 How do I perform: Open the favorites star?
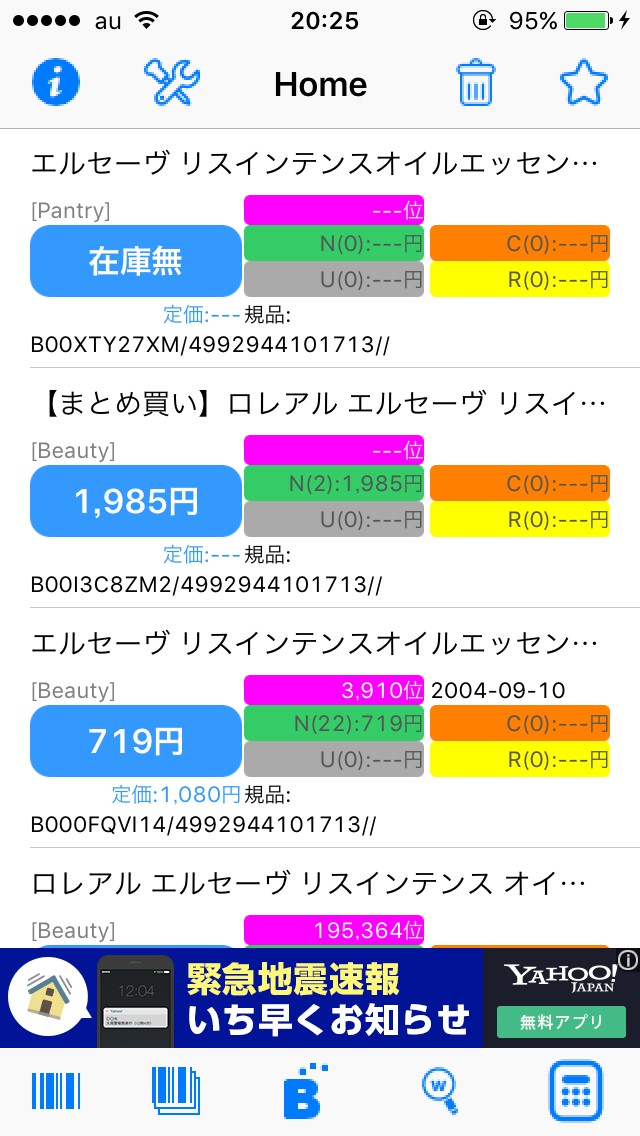(x=584, y=82)
